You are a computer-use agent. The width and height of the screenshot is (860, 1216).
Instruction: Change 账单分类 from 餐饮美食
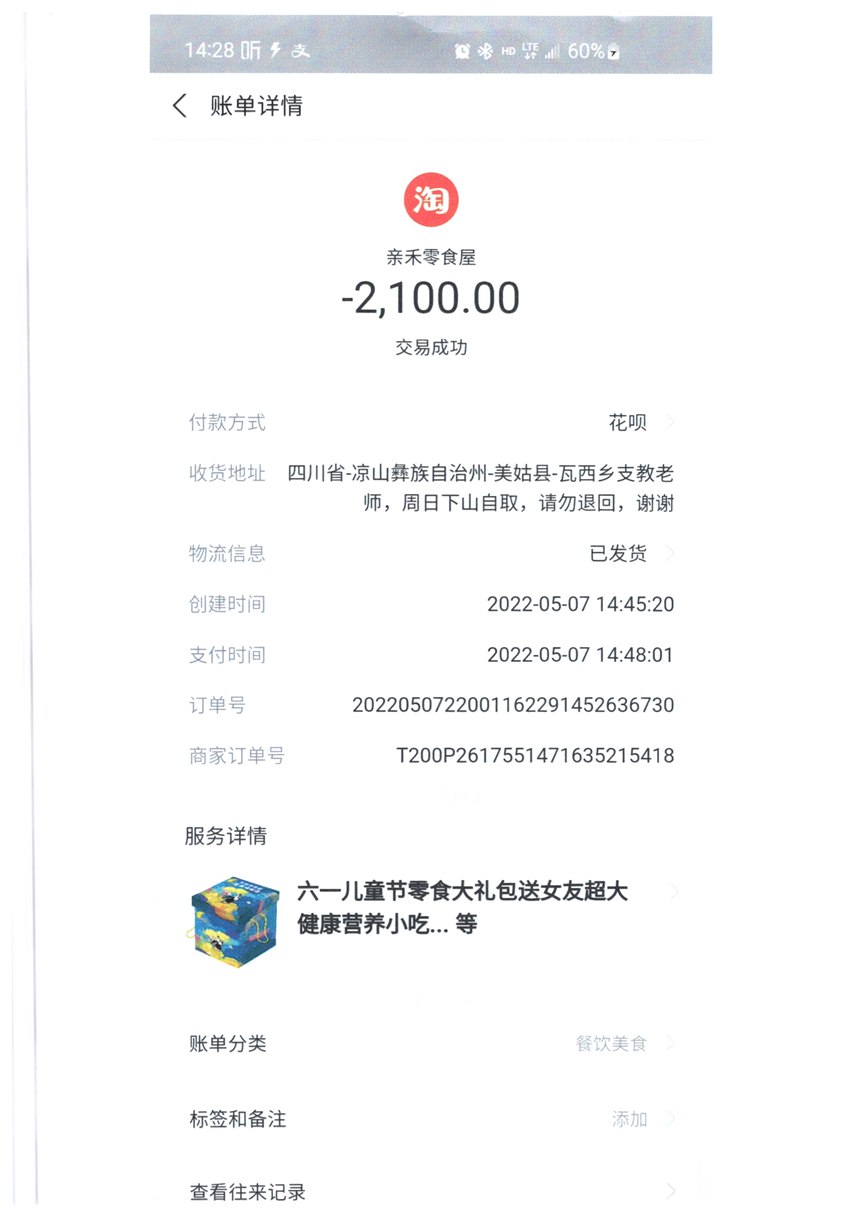(x=622, y=1044)
